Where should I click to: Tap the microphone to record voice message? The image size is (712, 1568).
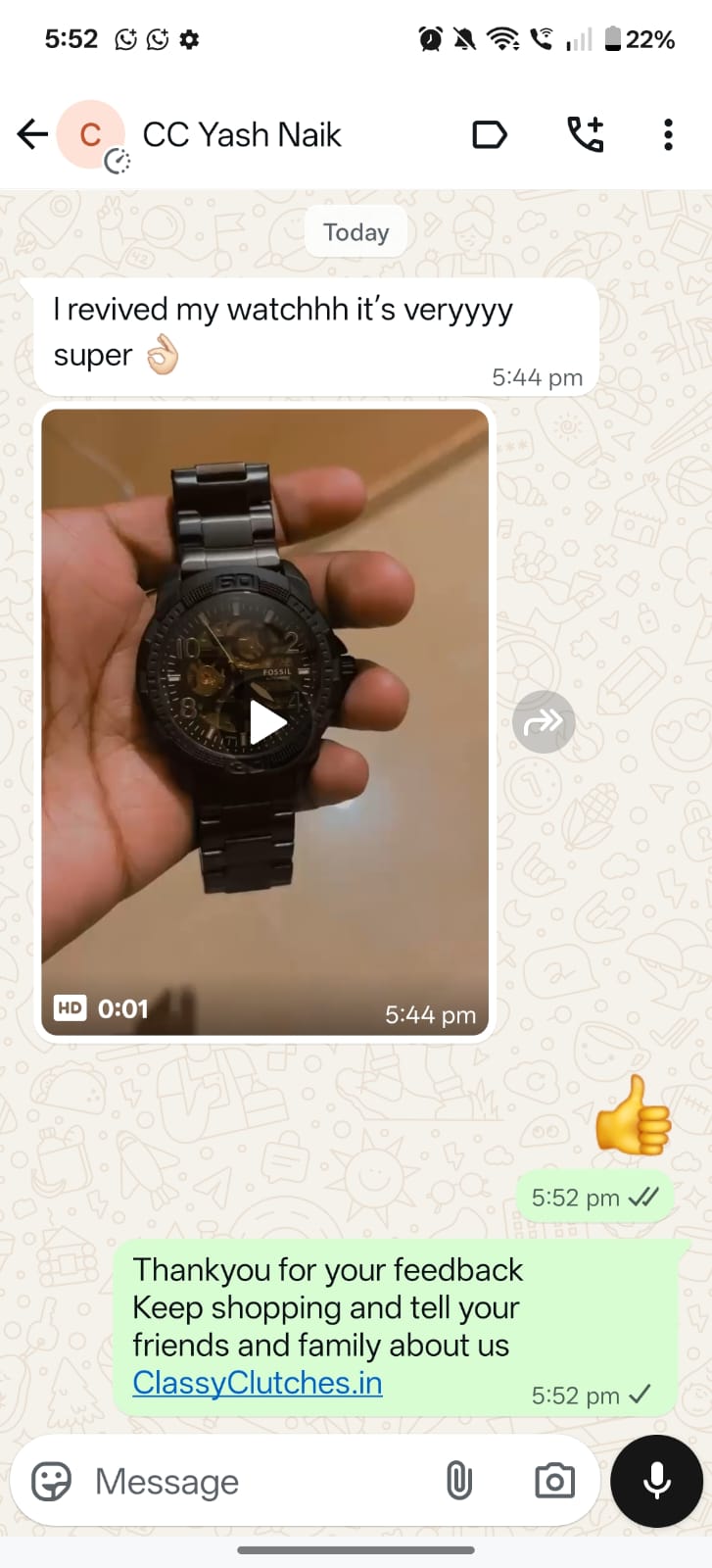[656, 1482]
